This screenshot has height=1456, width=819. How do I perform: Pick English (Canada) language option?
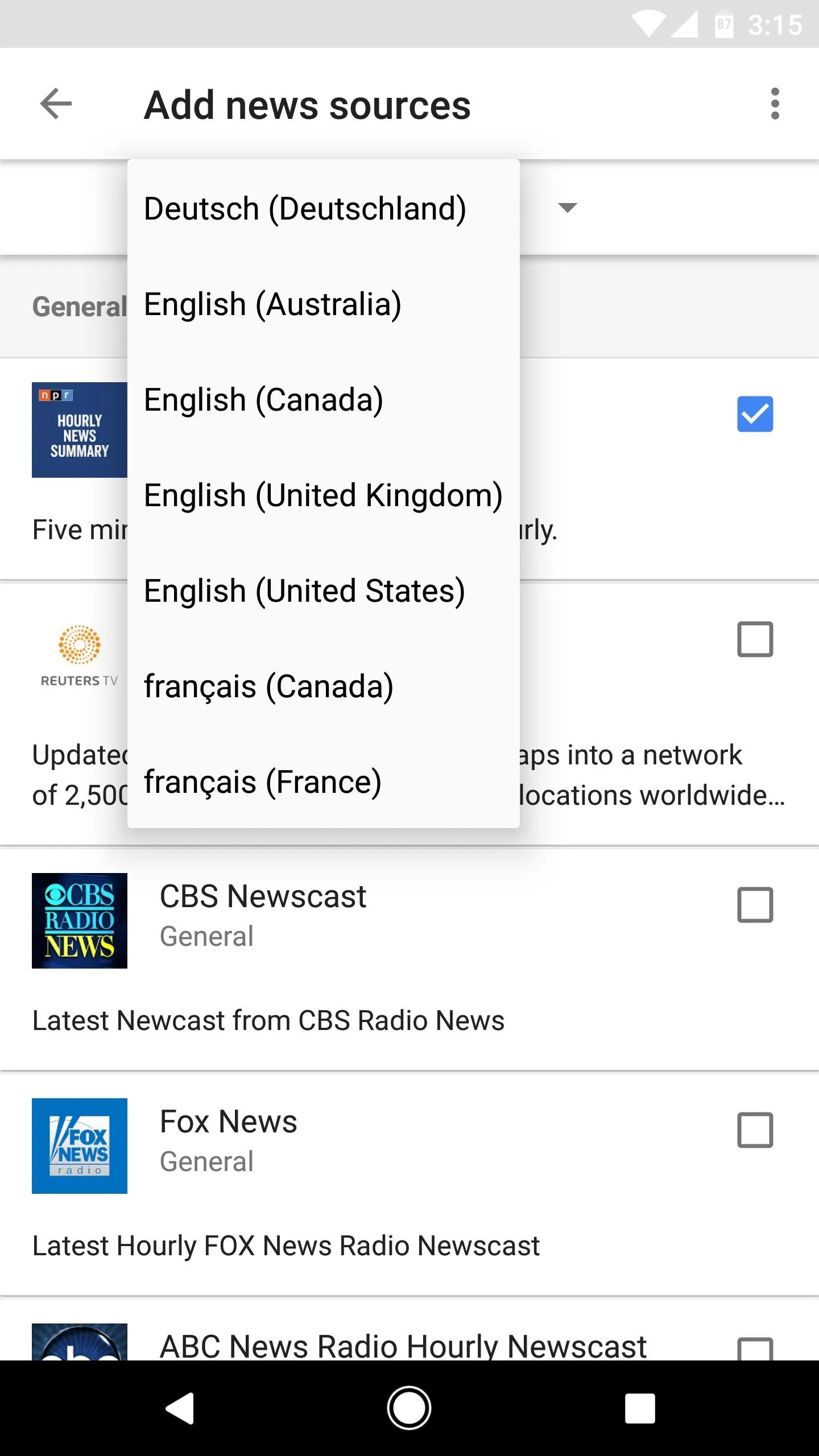click(x=323, y=399)
